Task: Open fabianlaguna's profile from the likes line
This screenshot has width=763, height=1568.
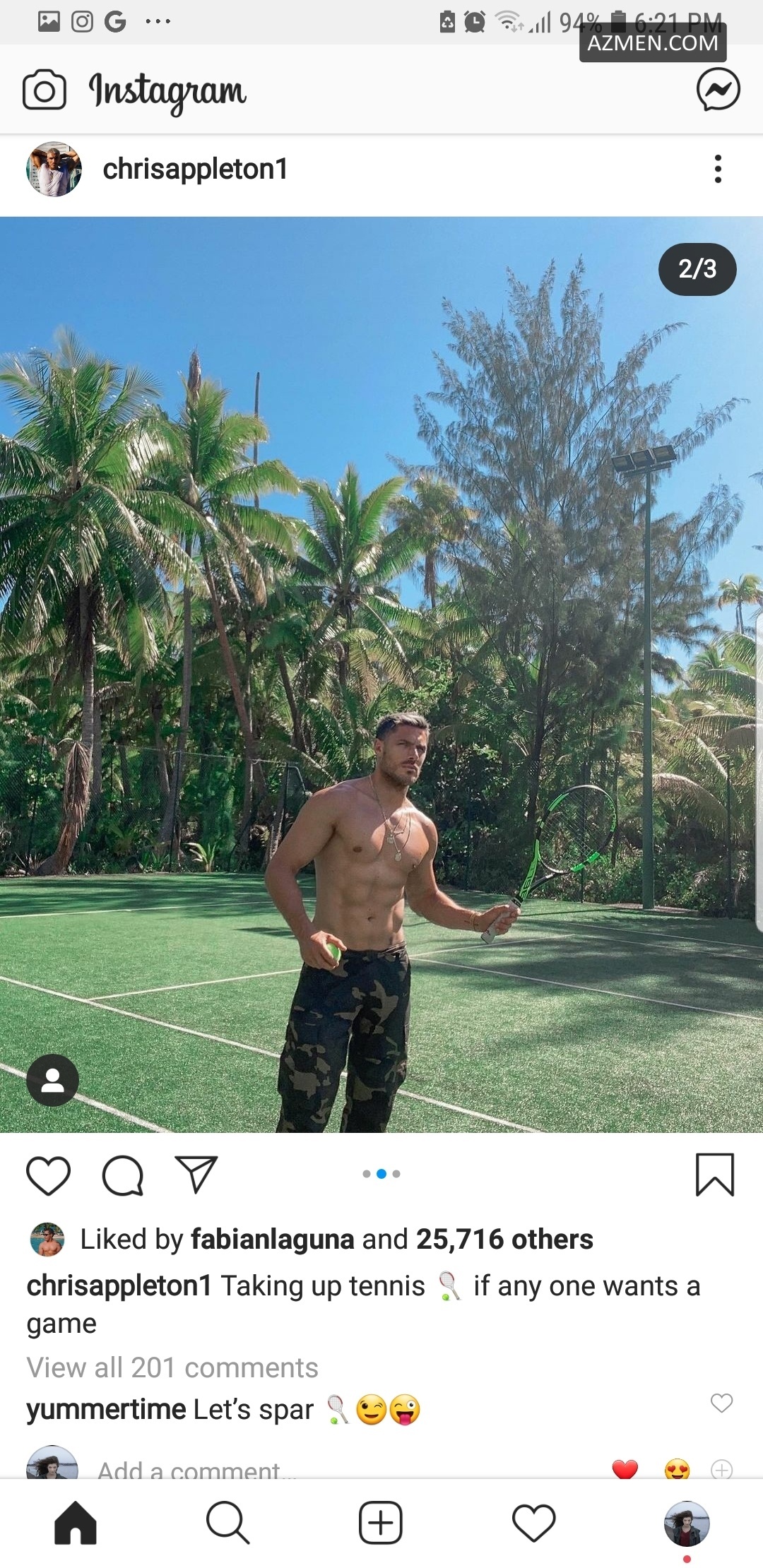Action: (272, 1240)
